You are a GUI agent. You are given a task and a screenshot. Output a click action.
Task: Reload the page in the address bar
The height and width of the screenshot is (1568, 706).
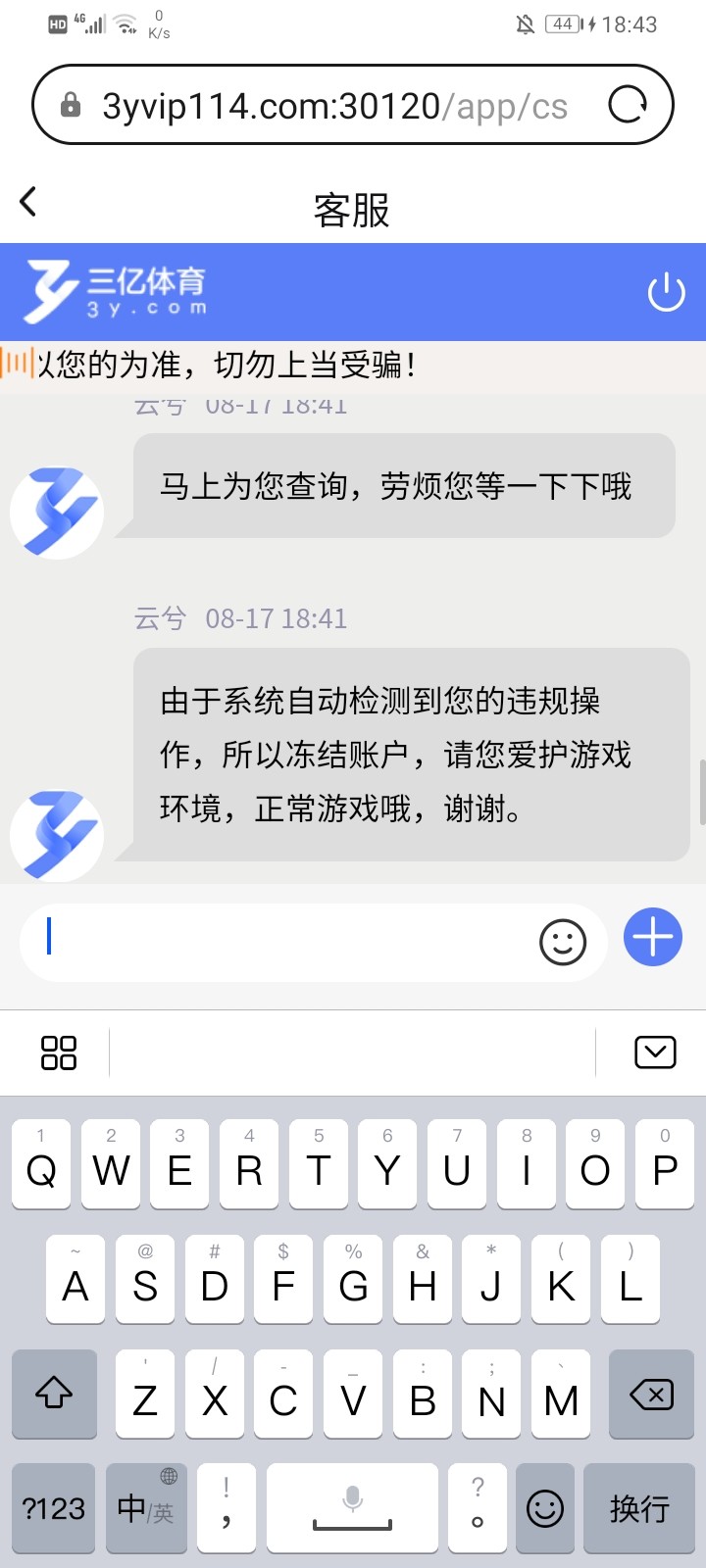[628, 105]
